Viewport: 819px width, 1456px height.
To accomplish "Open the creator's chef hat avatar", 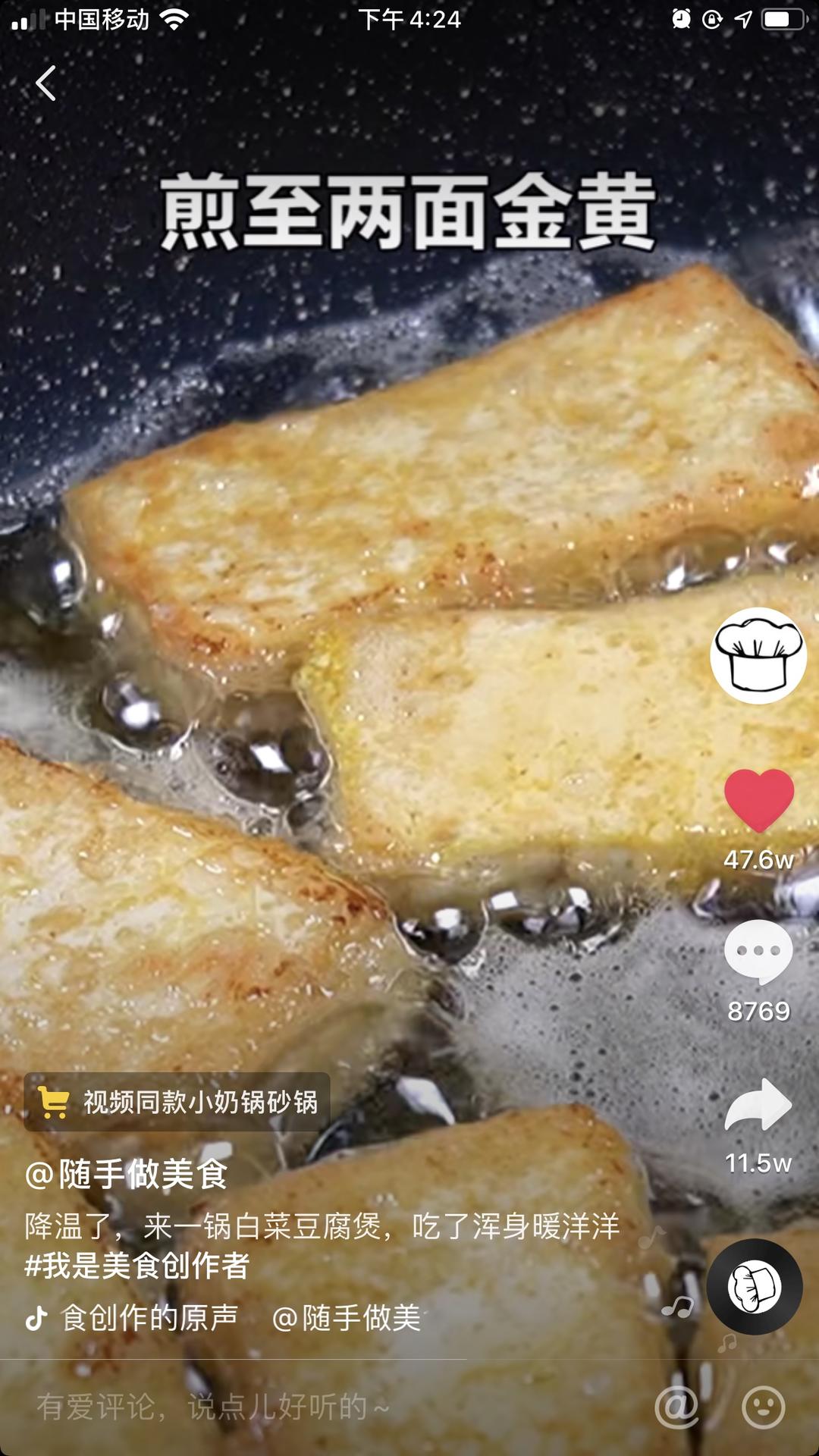I will (x=758, y=655).
